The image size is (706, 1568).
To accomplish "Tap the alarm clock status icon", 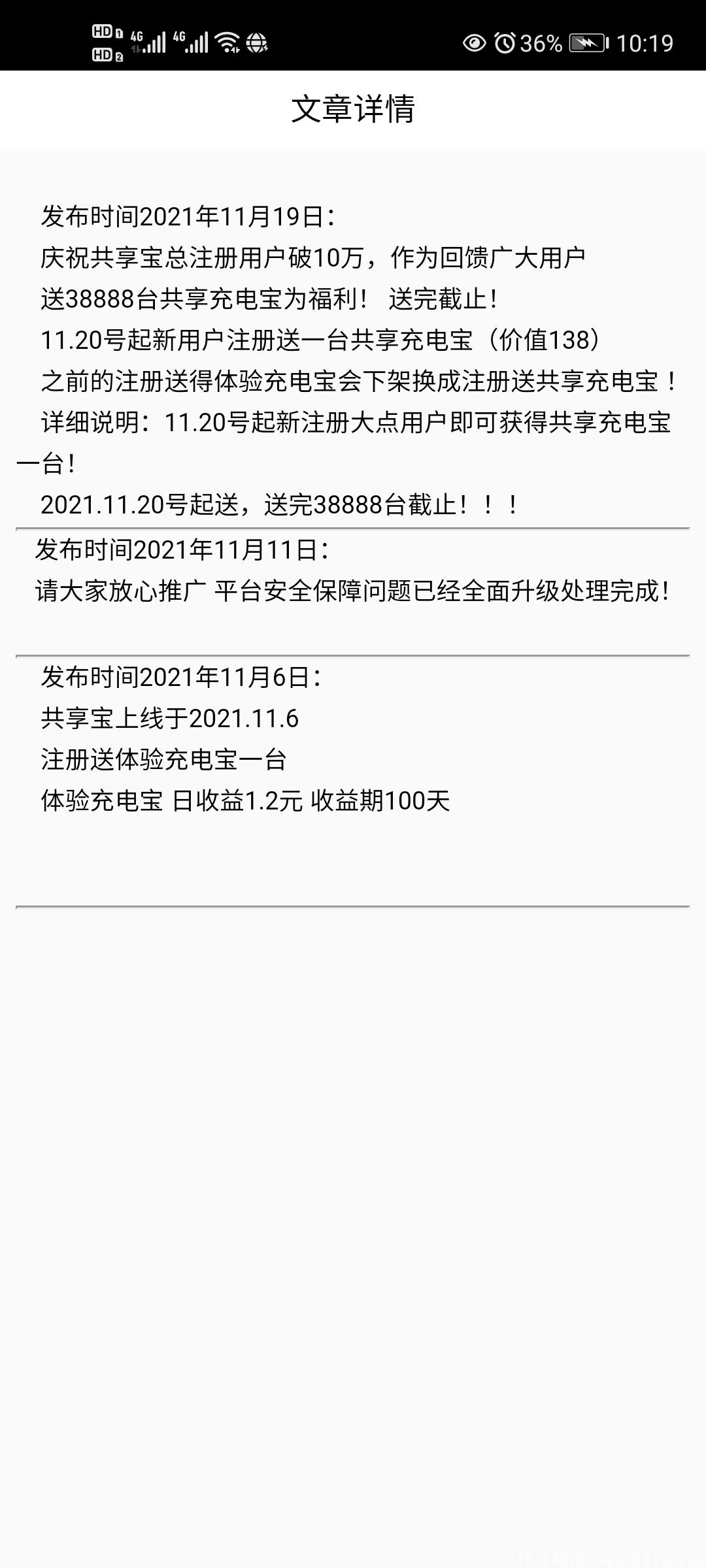I will [505, 42].
